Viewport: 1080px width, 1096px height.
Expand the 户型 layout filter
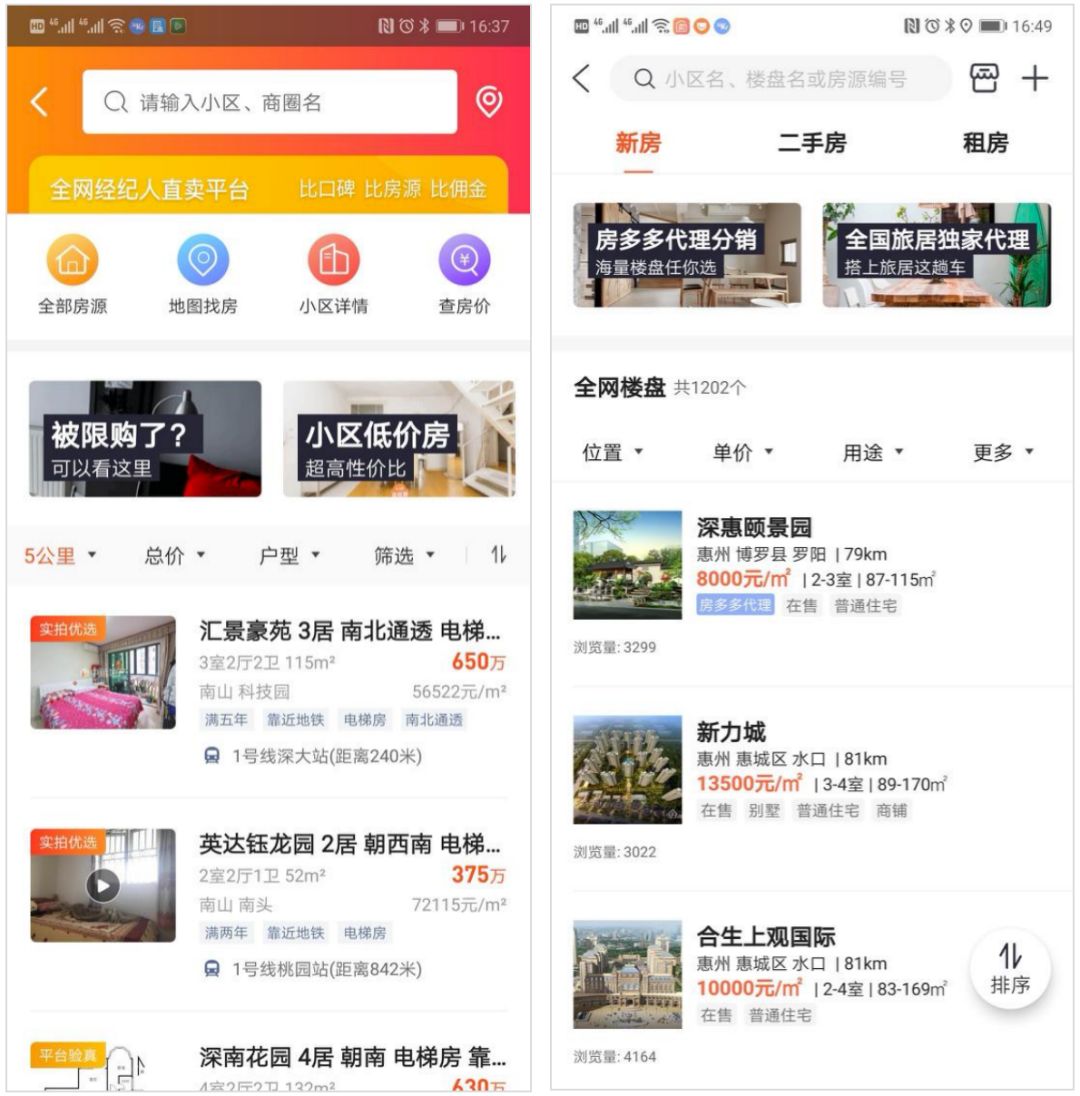click(x=289, y=556)
